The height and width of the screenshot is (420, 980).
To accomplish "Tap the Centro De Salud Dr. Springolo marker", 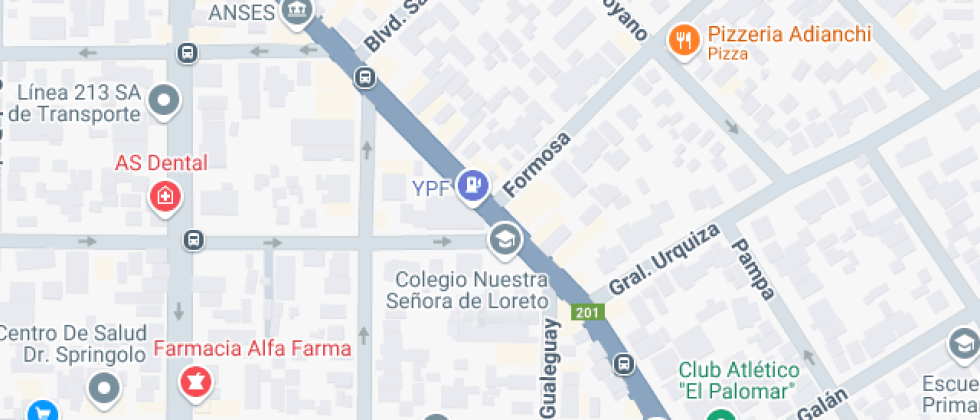I will click(105, 387).
